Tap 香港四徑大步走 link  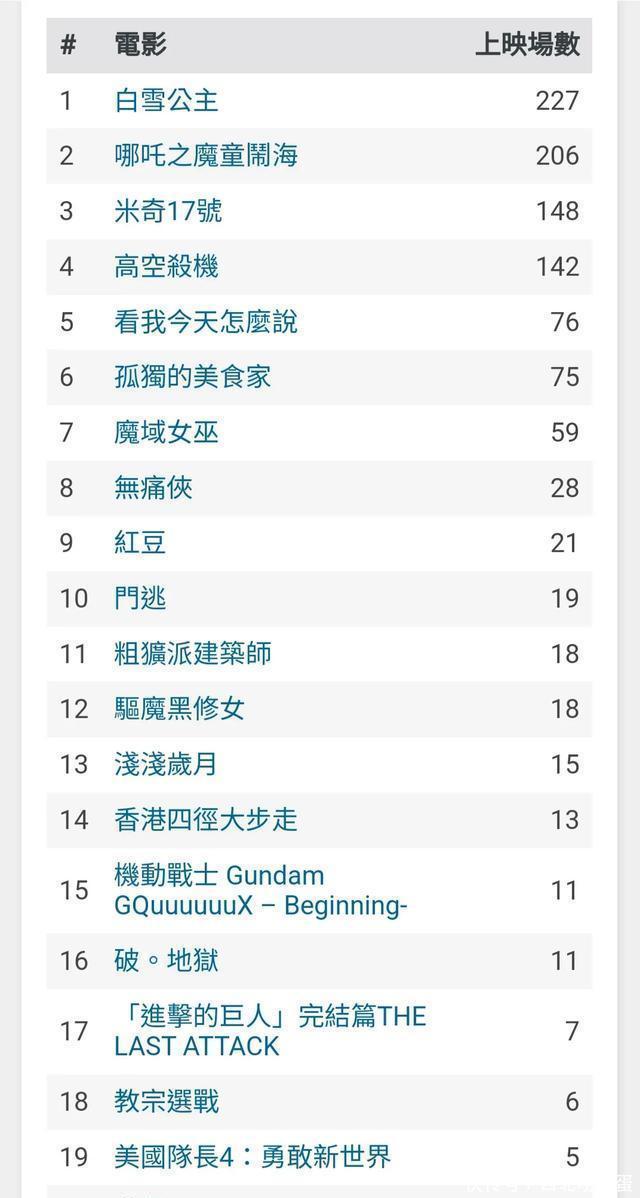point(206,820)
